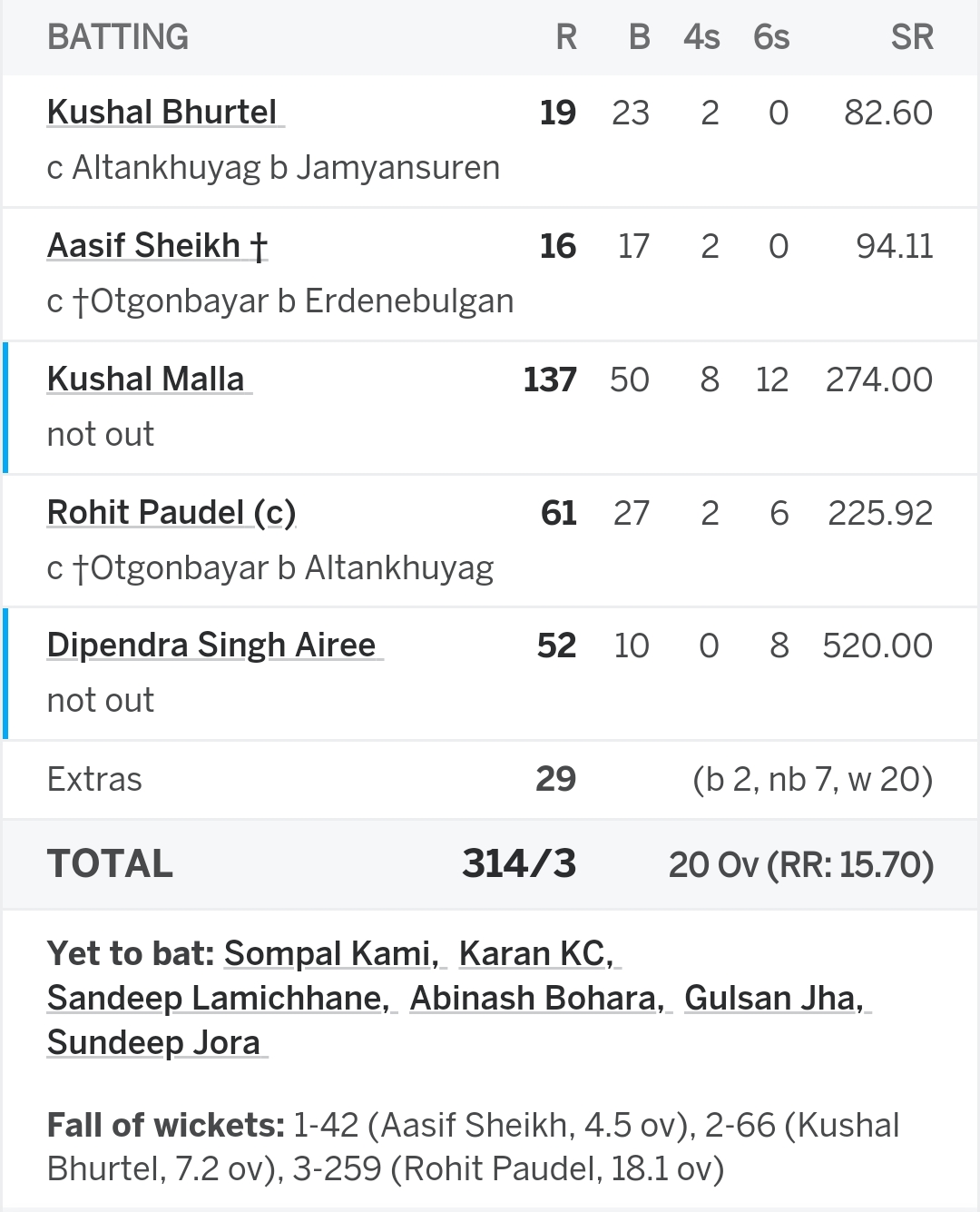
Task: Open Sompal Kami's player page
Action: click(x=330, y=954)
